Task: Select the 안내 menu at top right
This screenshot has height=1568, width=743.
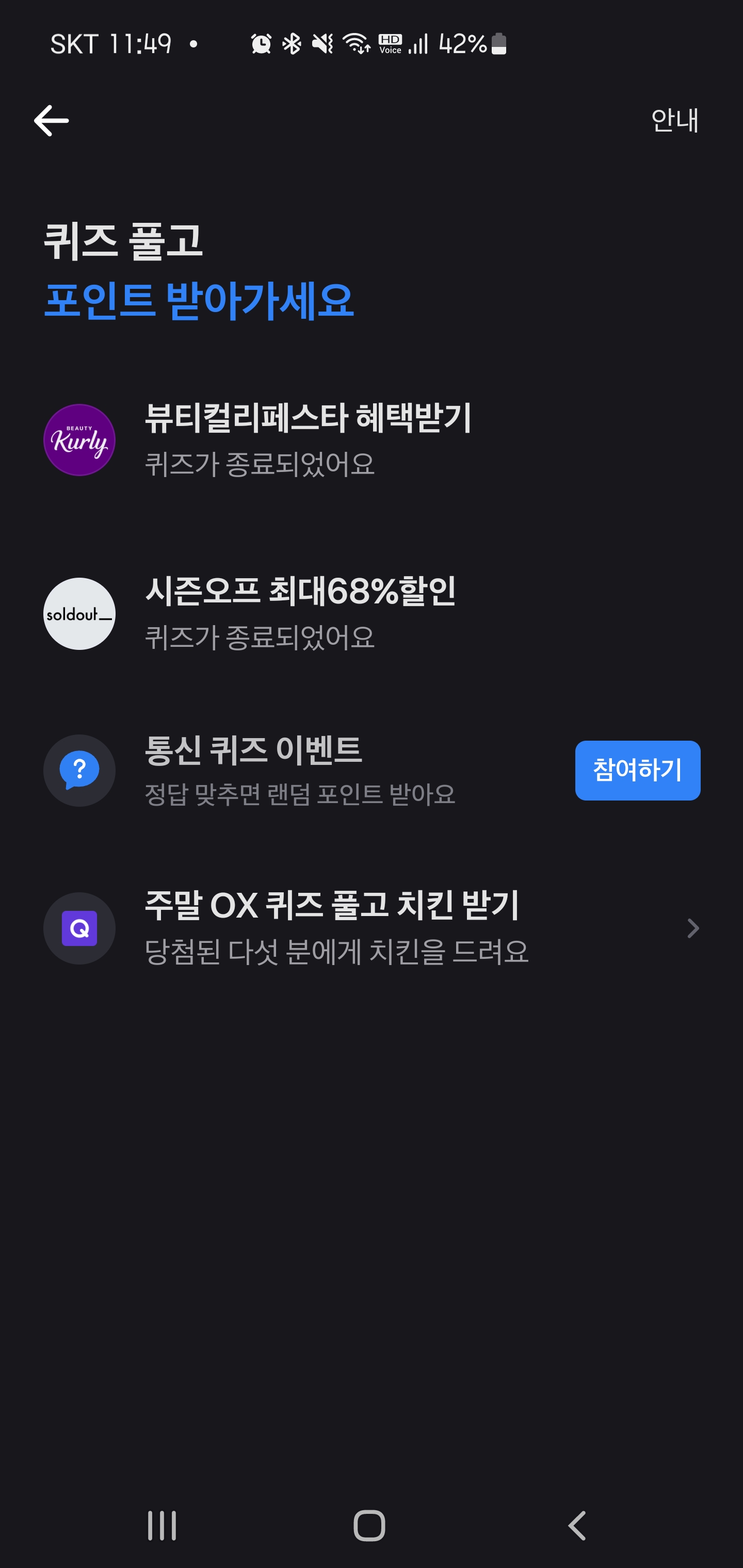Action: [674, 120]
